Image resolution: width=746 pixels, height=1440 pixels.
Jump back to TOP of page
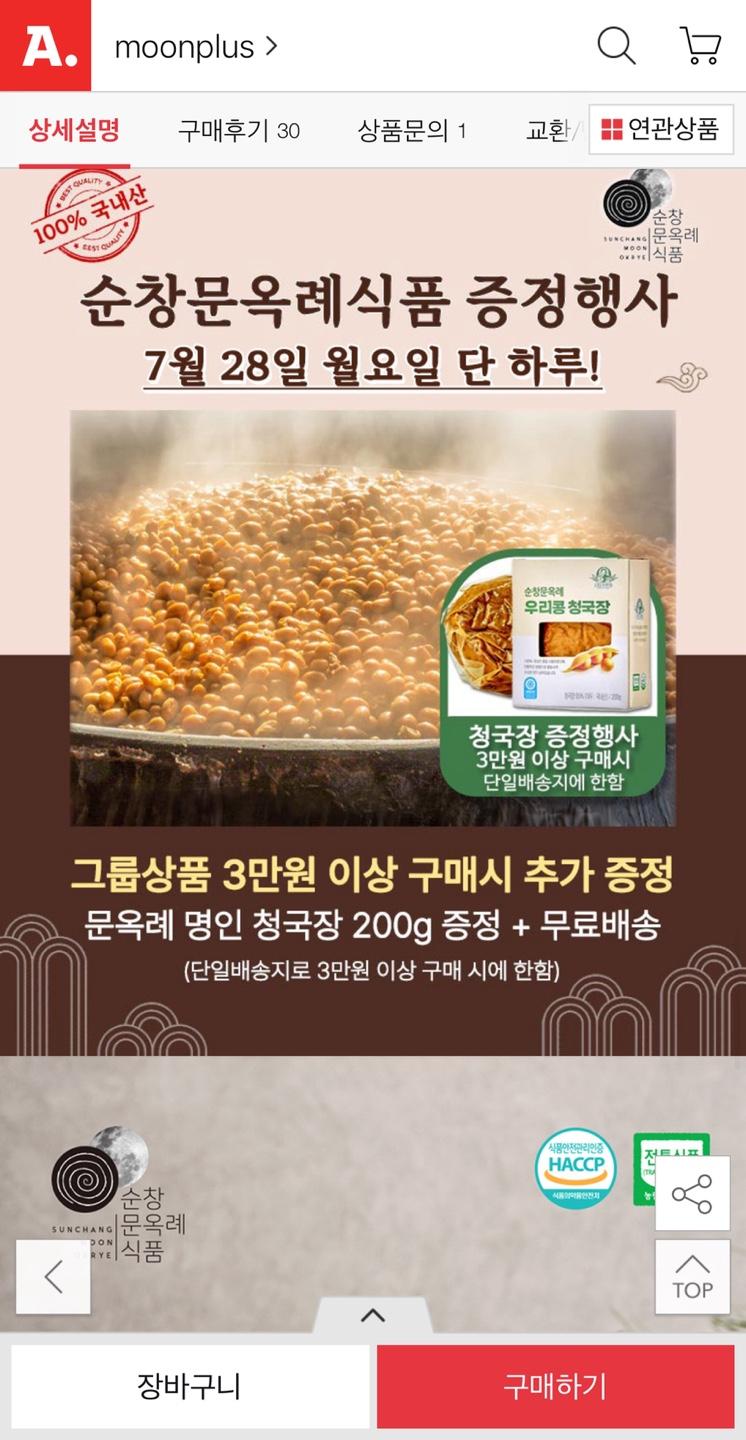[692, 1277]
